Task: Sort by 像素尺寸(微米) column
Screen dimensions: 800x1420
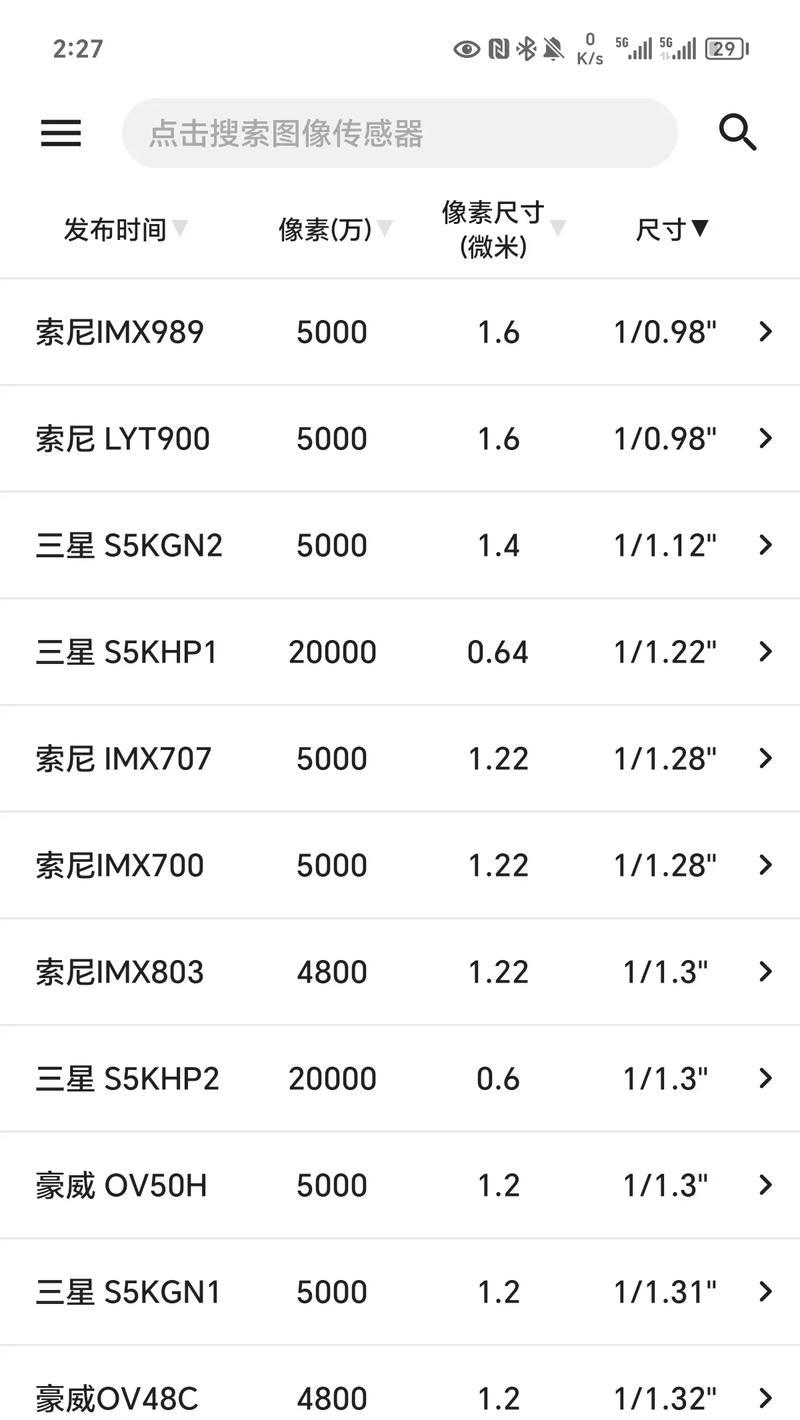Action: (x=503, y=229)
